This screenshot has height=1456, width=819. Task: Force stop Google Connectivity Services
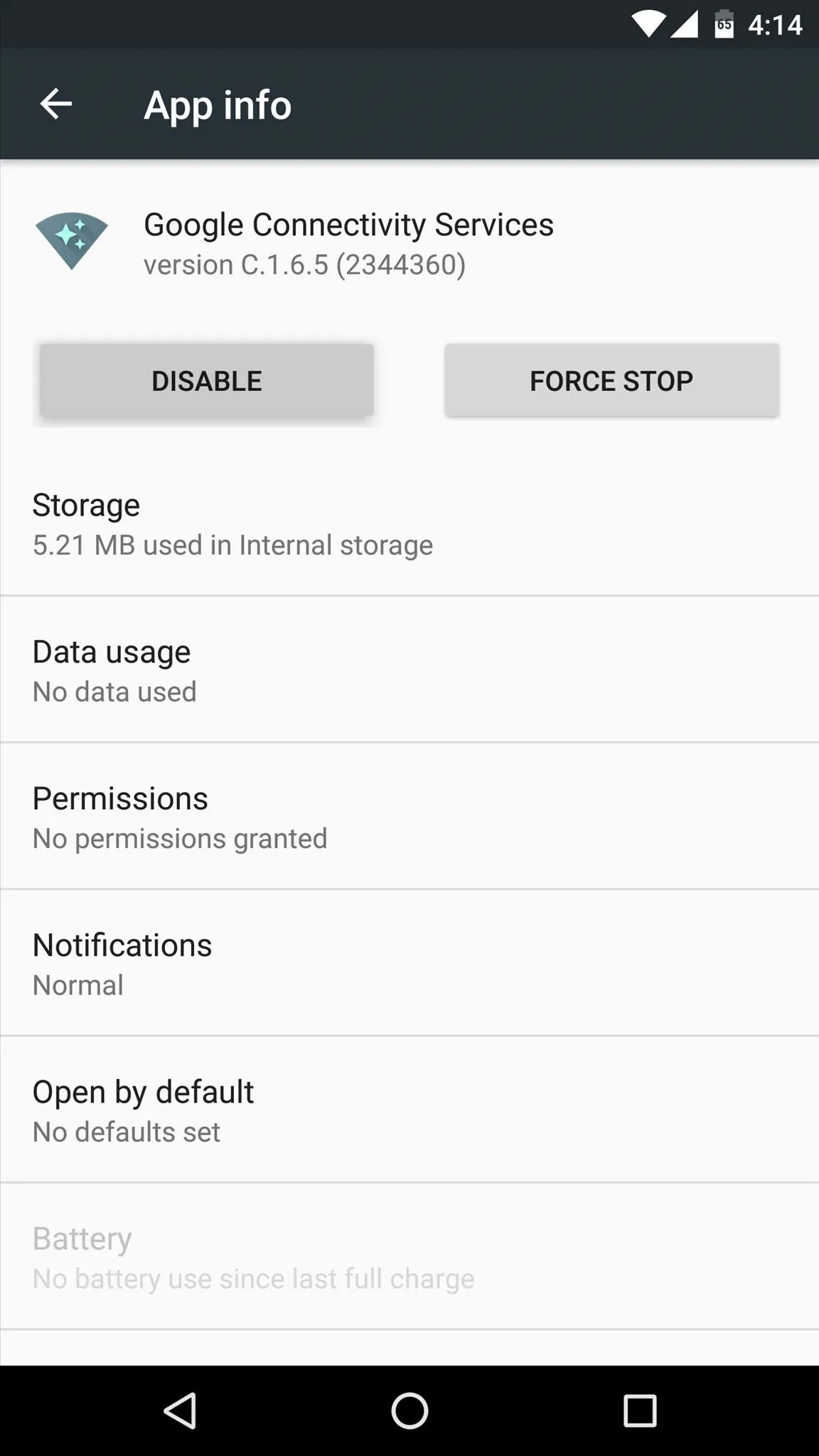611,380
